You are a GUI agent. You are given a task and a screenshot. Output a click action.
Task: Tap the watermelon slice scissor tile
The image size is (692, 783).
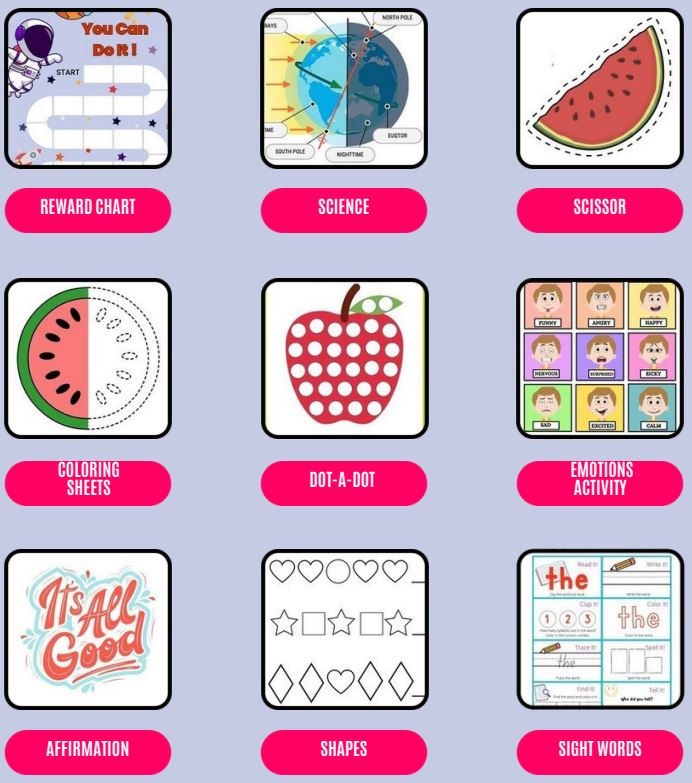[x=600, y=88]
